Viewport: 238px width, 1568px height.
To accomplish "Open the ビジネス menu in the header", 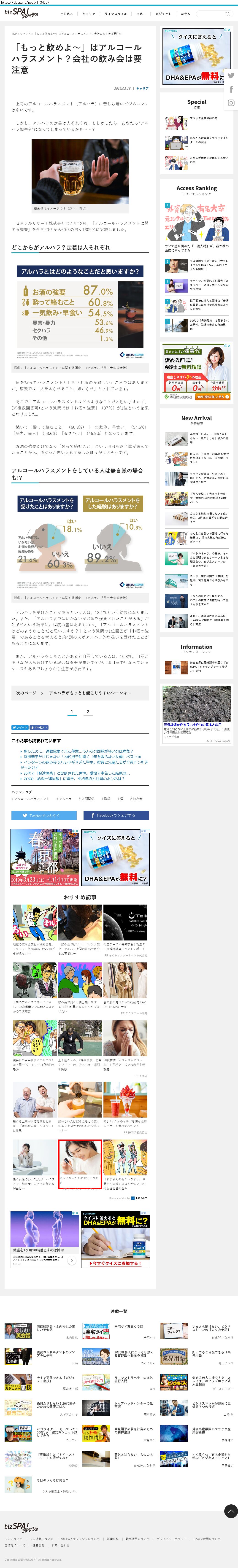I will point(66,13).
